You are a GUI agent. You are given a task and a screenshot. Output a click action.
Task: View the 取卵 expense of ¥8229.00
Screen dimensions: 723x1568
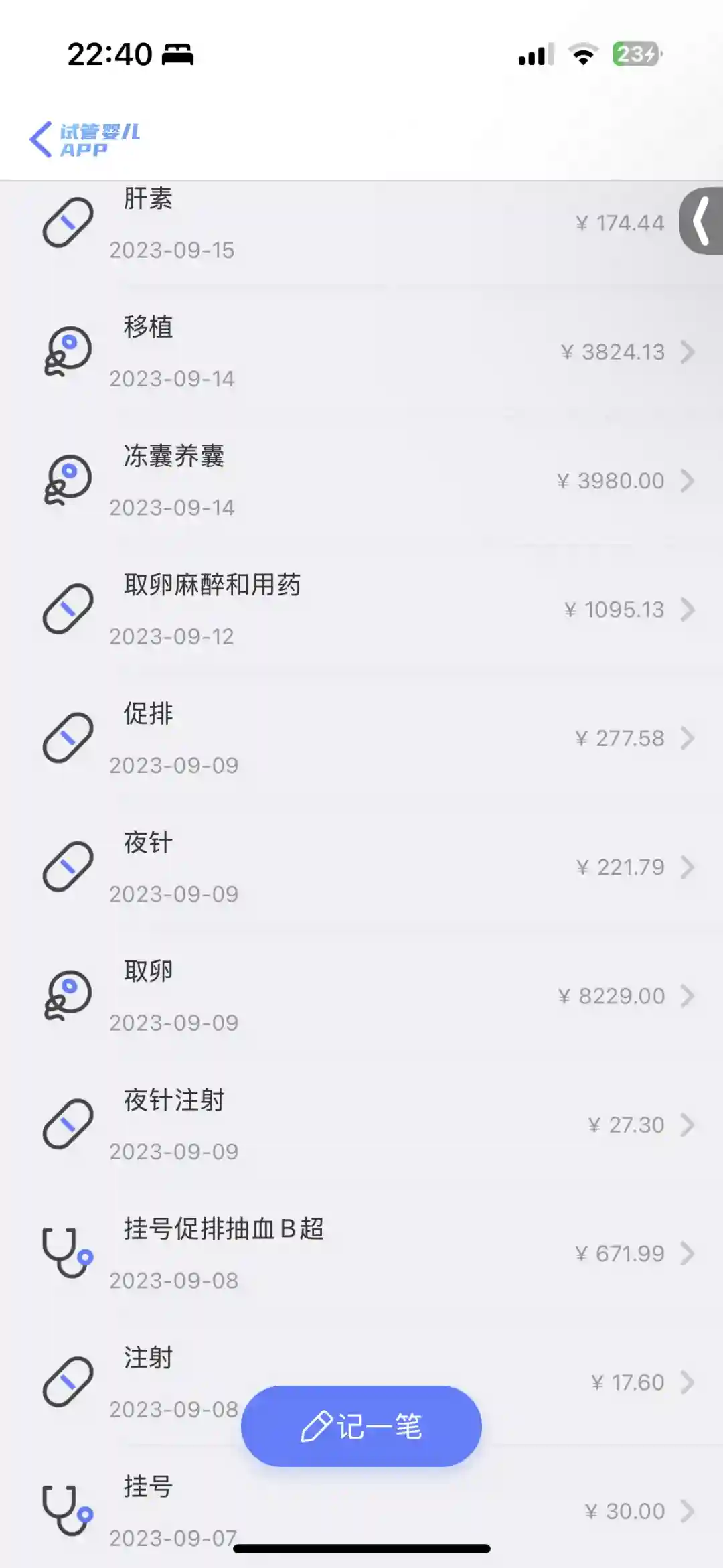tap(361, 996)
